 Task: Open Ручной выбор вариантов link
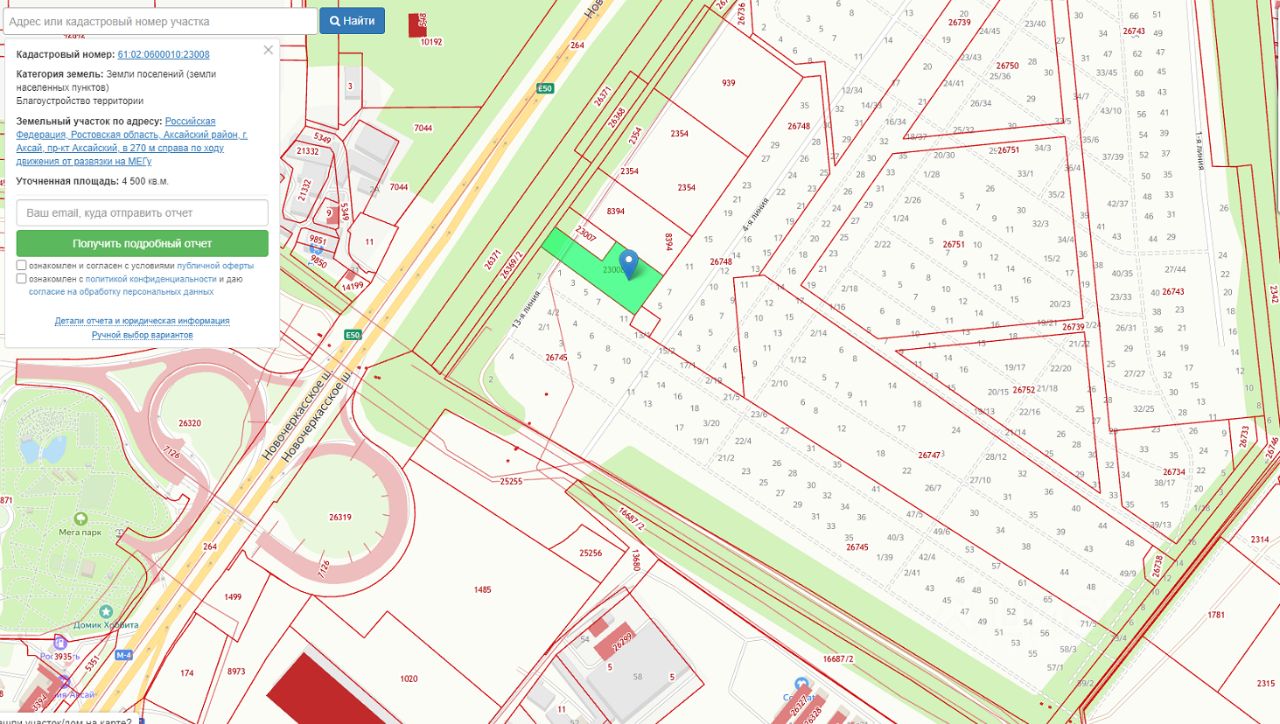pyautogui.click(x=142, y=335)
